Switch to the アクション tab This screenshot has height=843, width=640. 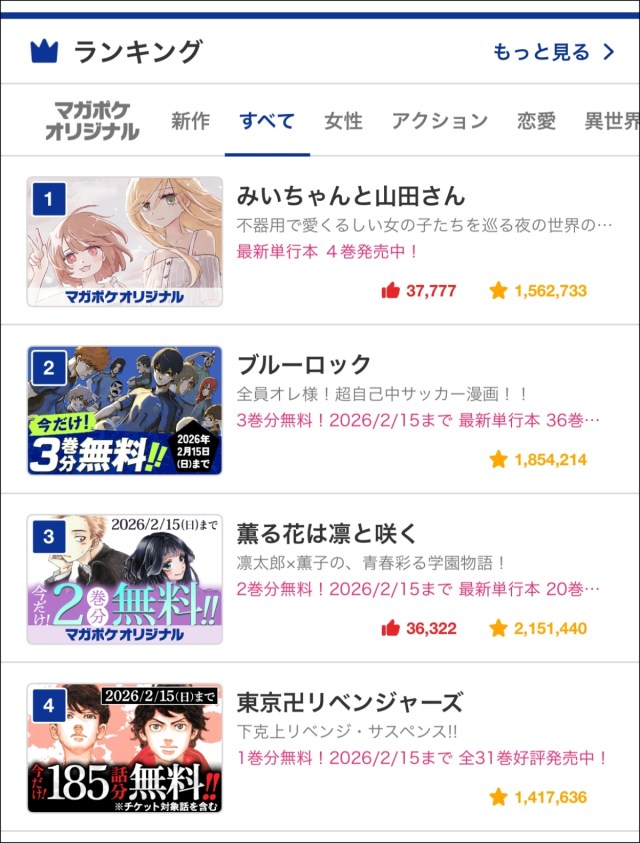[439, 121]
